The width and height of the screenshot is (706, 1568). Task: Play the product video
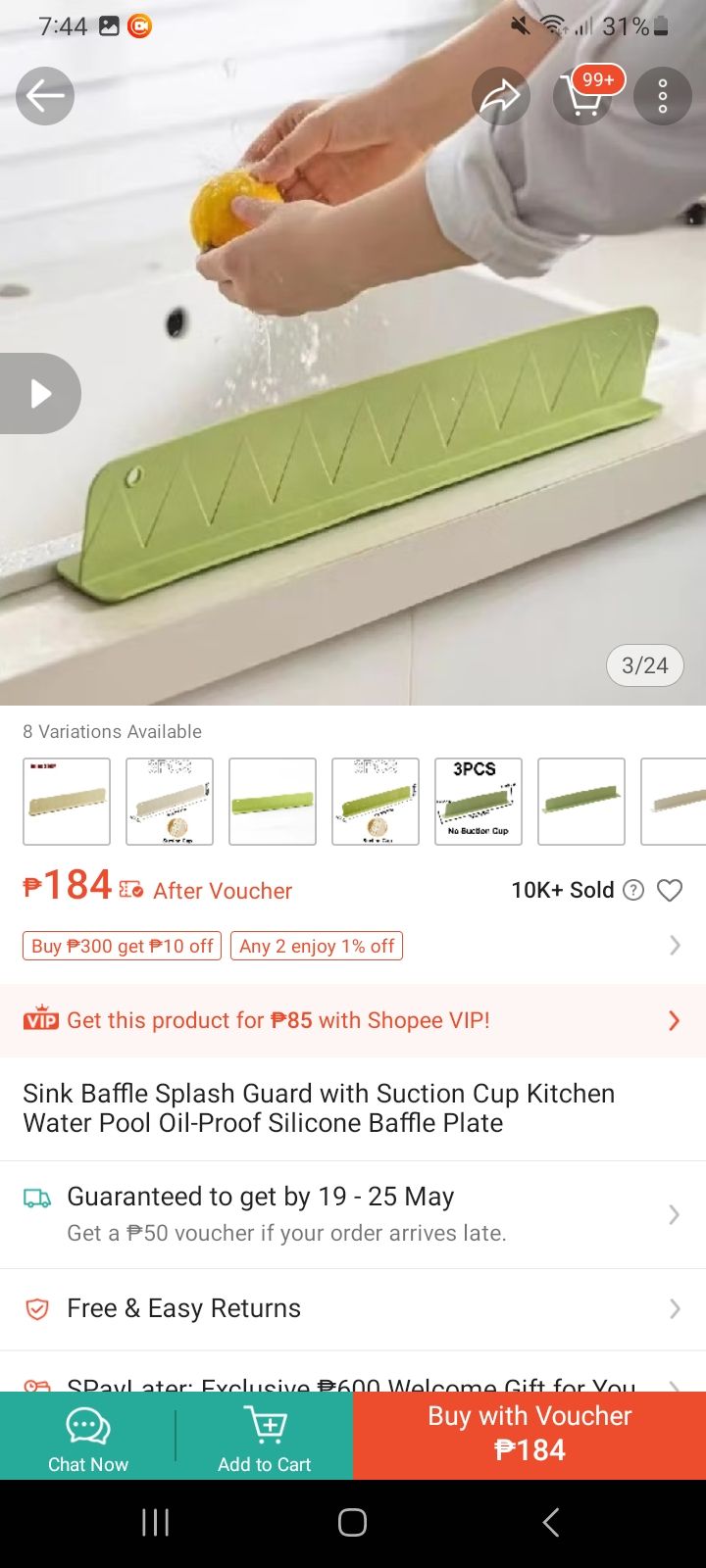point(39,393)
